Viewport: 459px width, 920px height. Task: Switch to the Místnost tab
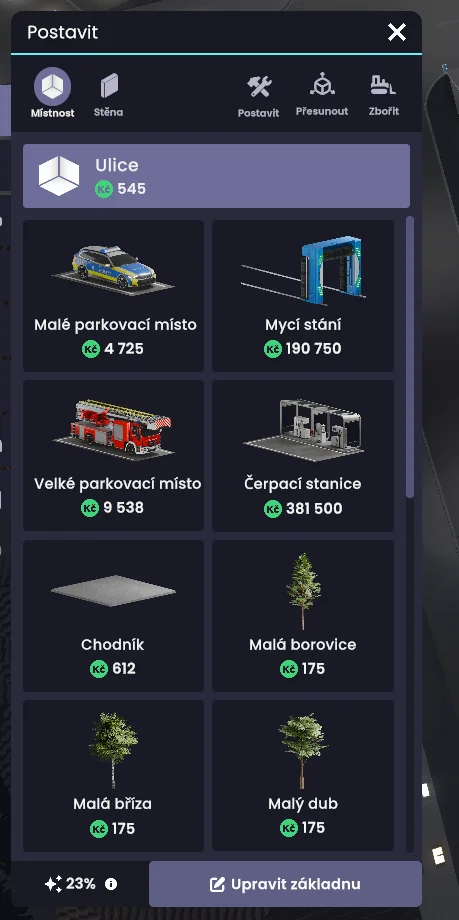point(53,93)
